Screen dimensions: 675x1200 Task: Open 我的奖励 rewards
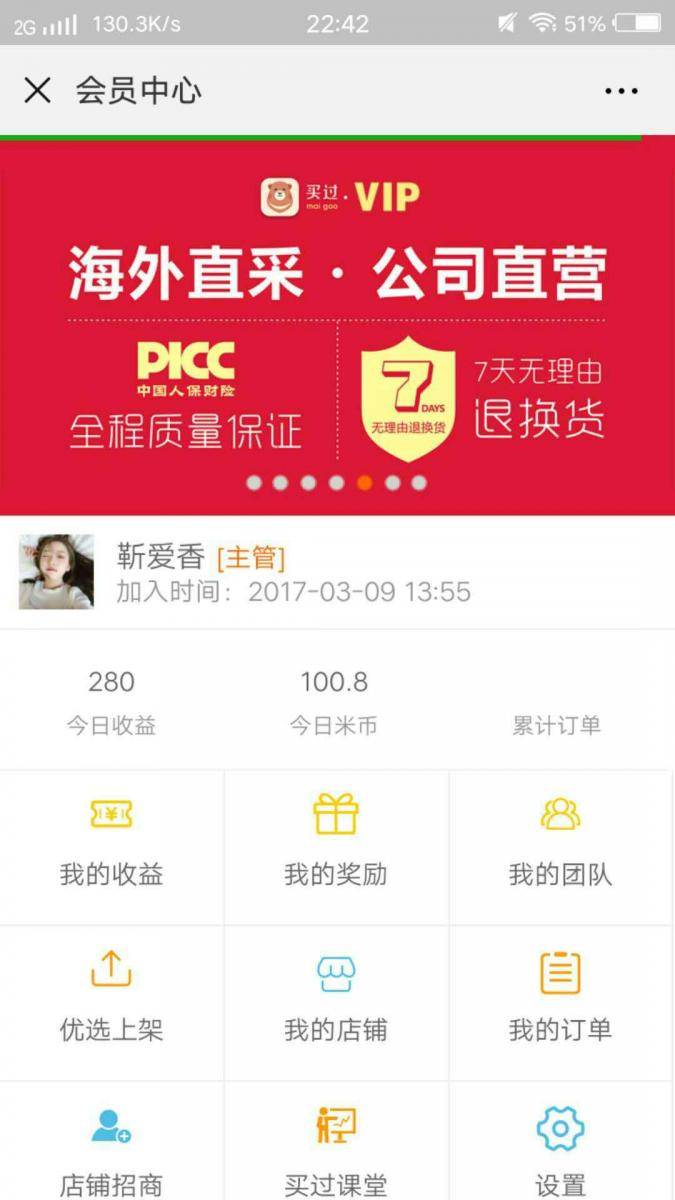coord(336,846)
